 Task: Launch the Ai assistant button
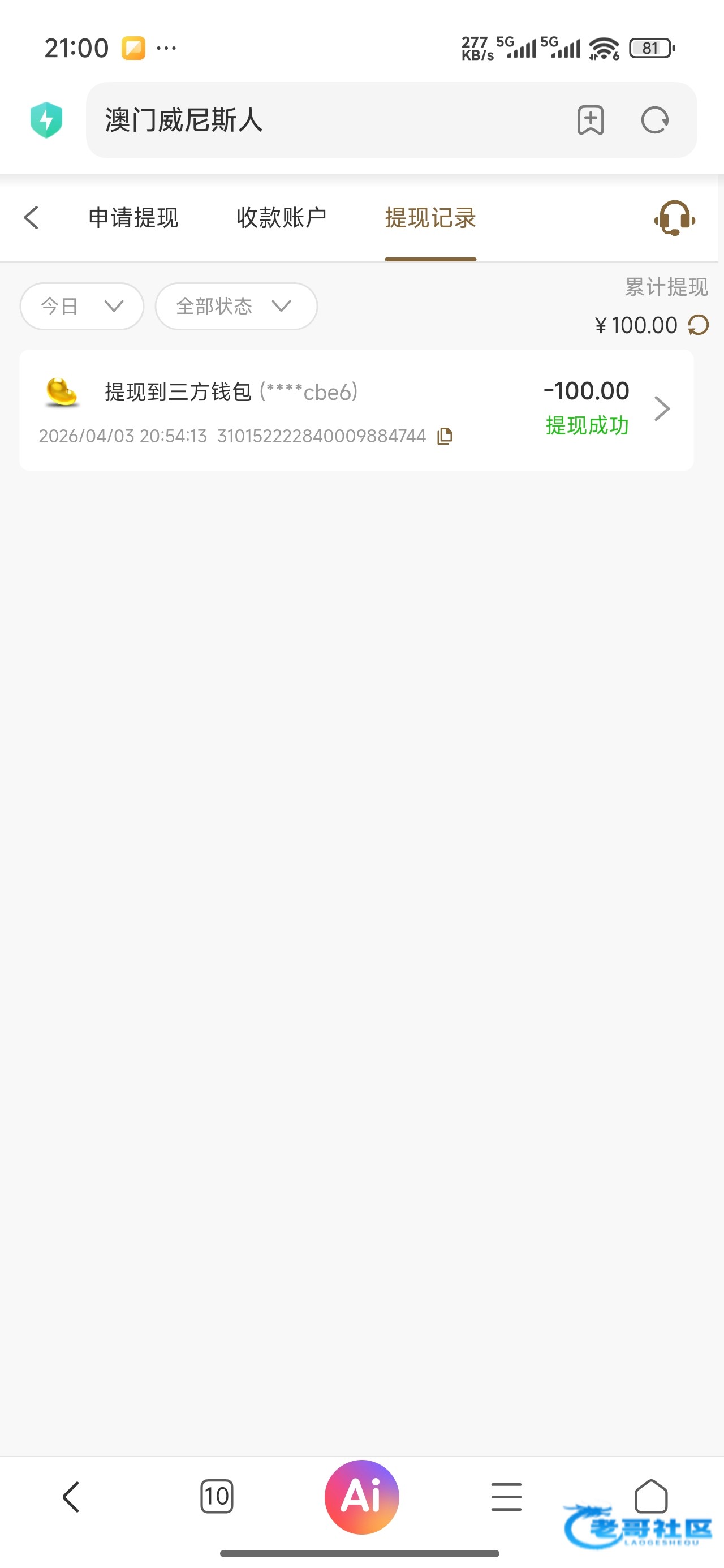pyautogui.click(x=361, y=1497)
